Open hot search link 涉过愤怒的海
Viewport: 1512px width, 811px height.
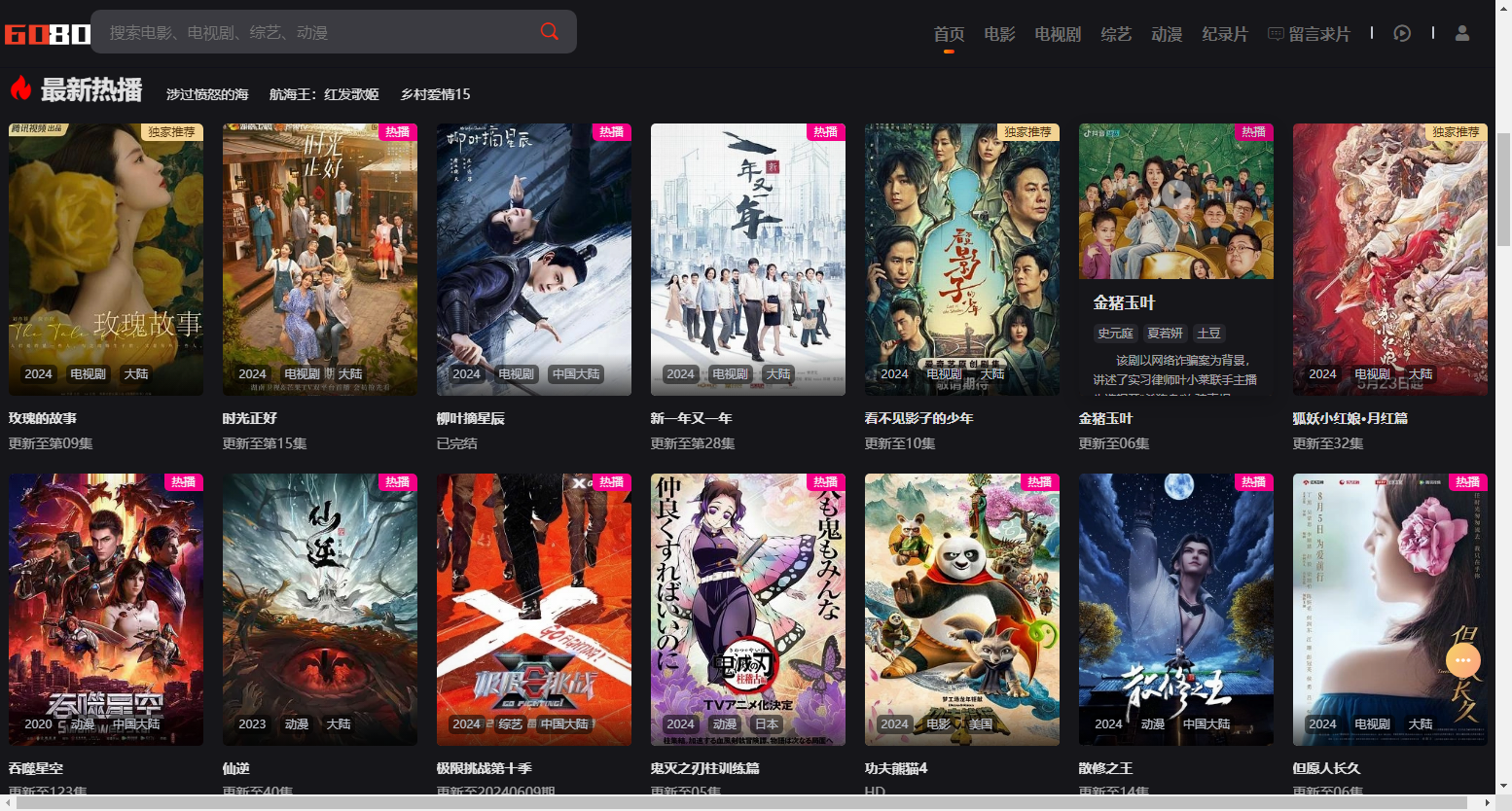[x=207, y=94]
